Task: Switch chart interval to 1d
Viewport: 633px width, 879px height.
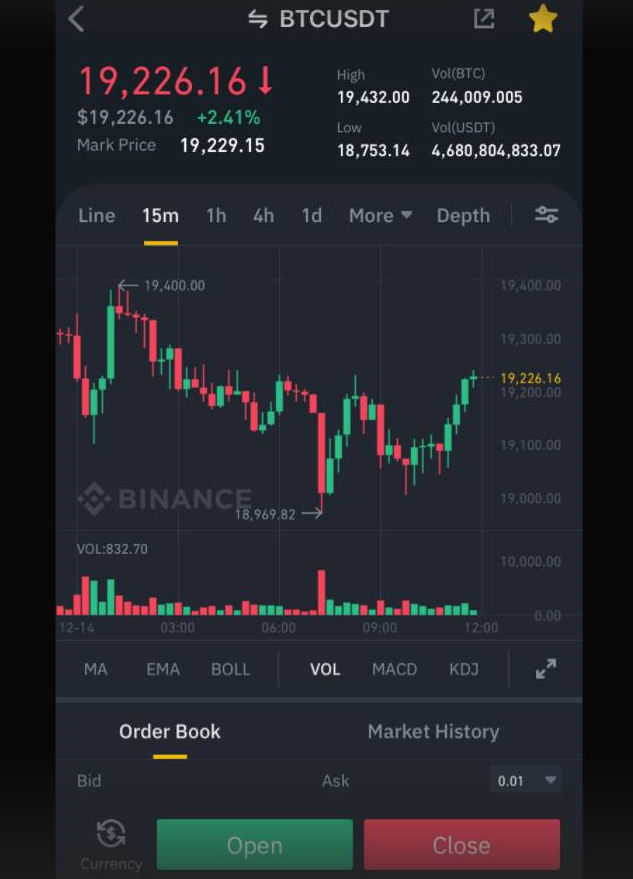Action: pyautogui.click(x=312, y=215)
